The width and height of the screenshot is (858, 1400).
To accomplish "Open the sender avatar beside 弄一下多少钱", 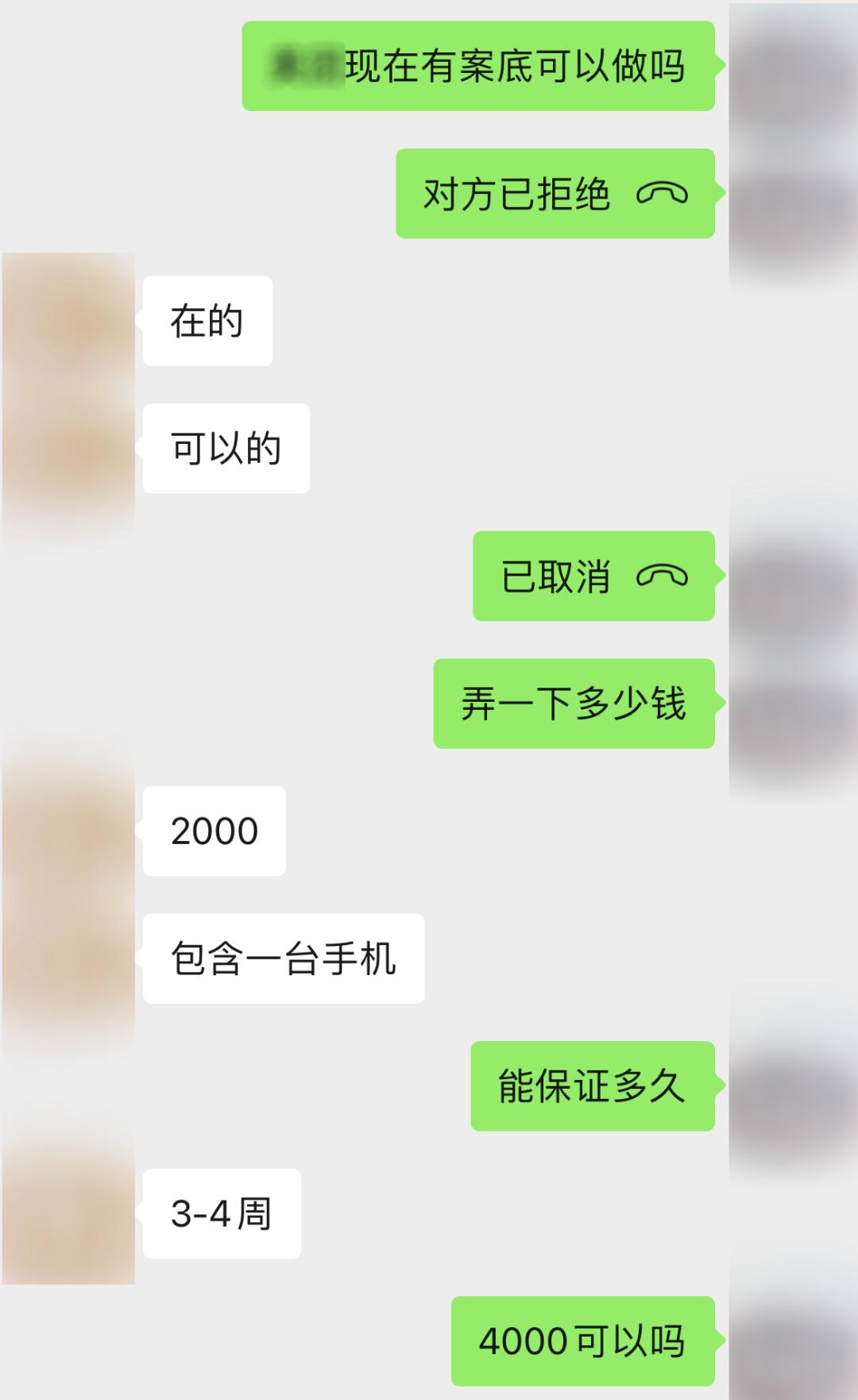I will coord(793,703).
